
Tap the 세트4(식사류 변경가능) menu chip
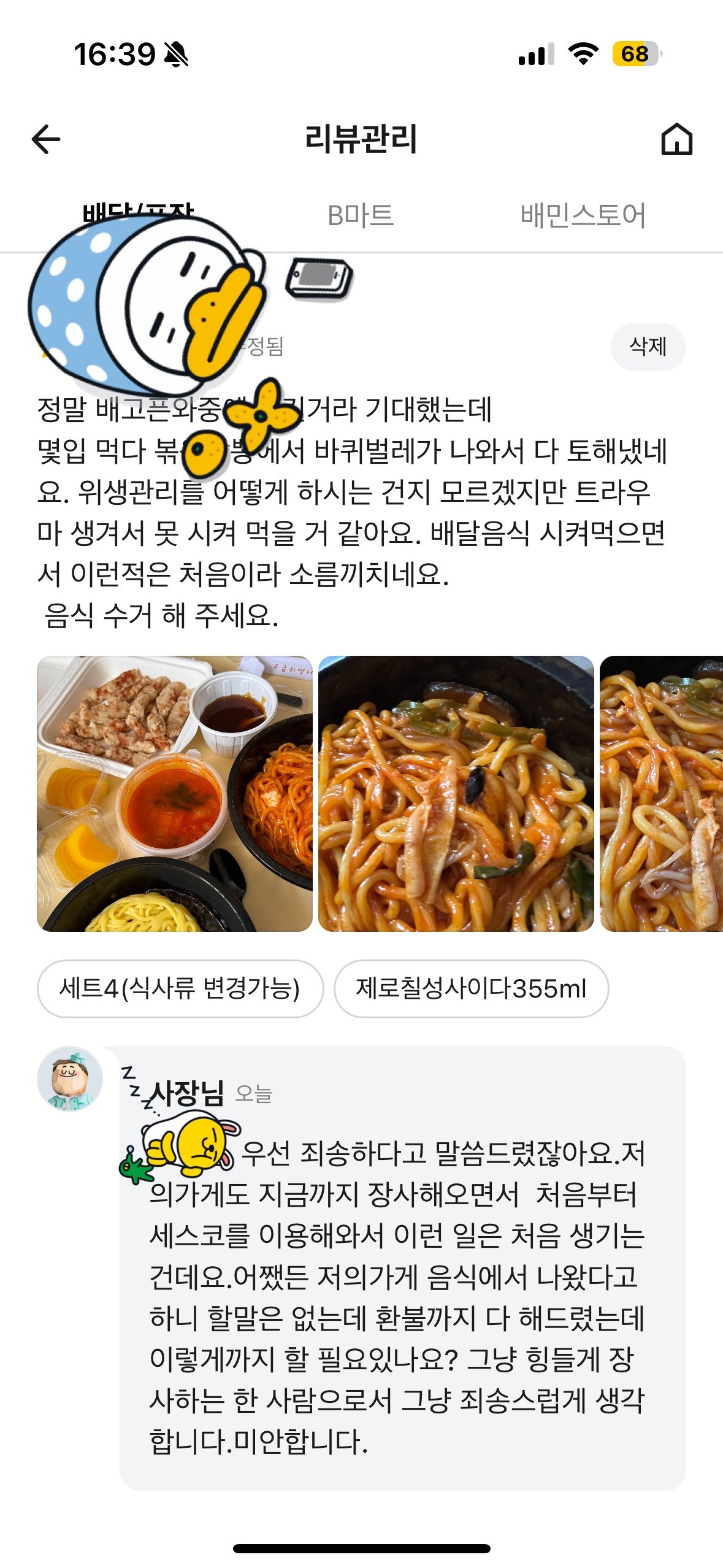180,988
